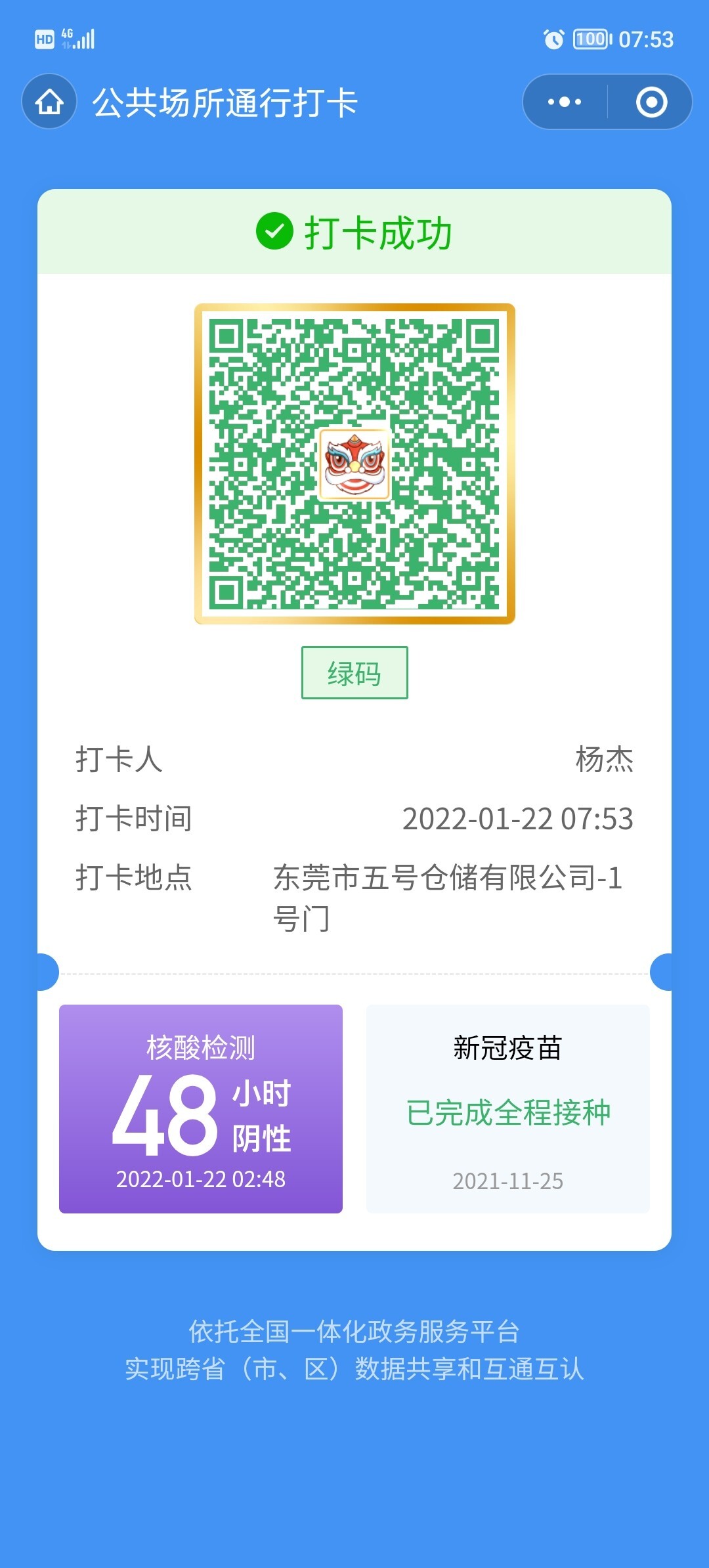This screenshot has width=709, height=1568.
Task: Go to the mini program home
Action: point(49,102)
